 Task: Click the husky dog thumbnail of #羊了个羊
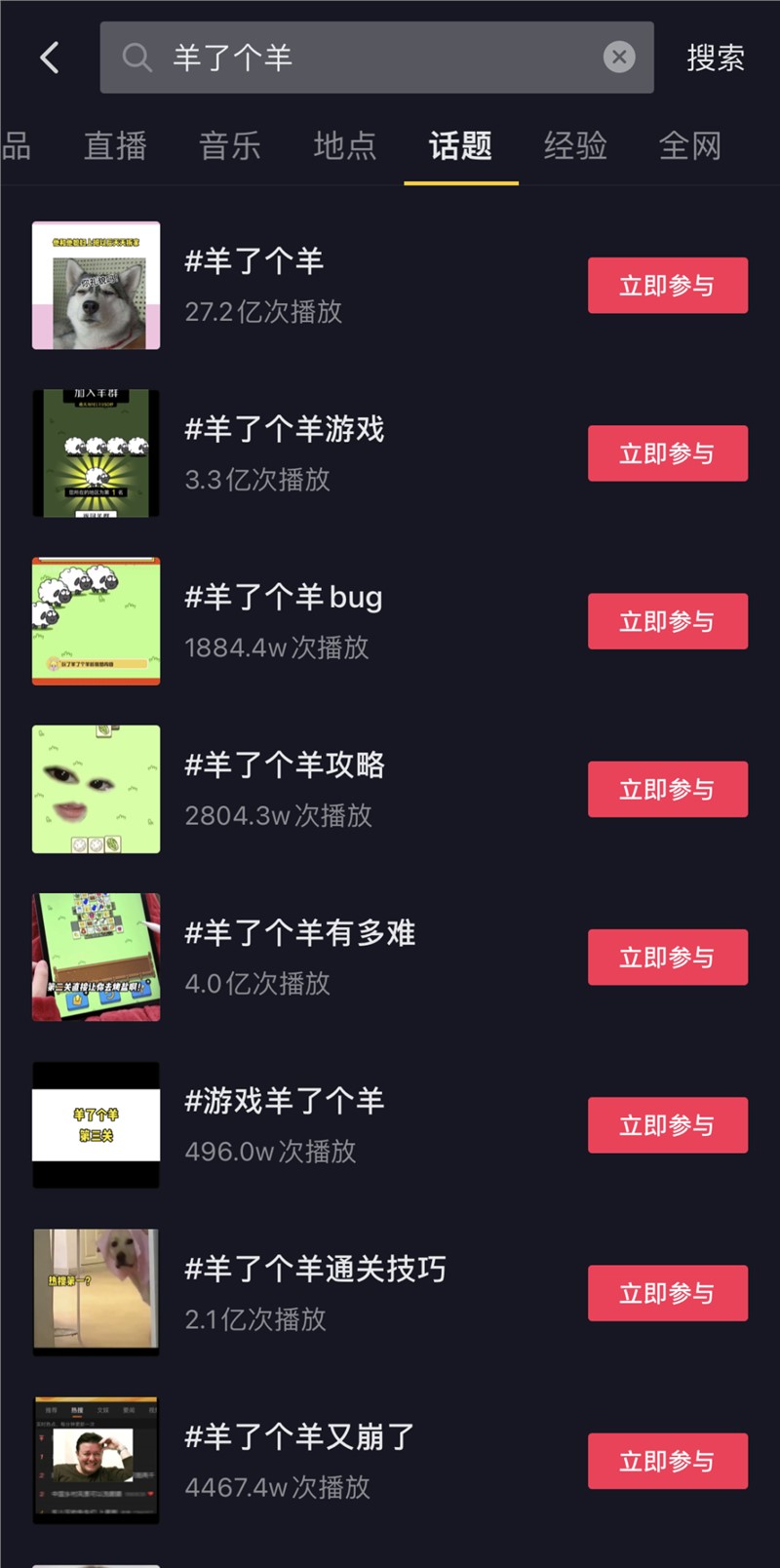click(97, 285)
